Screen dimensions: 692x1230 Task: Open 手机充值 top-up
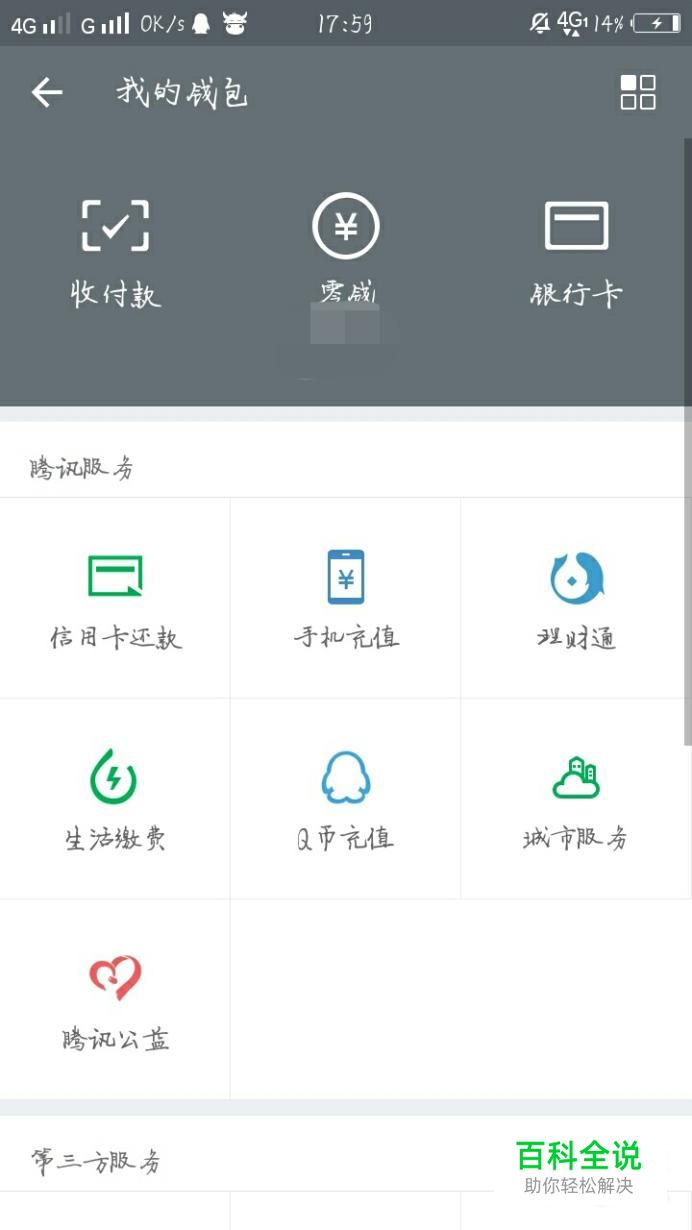point(346,599)
